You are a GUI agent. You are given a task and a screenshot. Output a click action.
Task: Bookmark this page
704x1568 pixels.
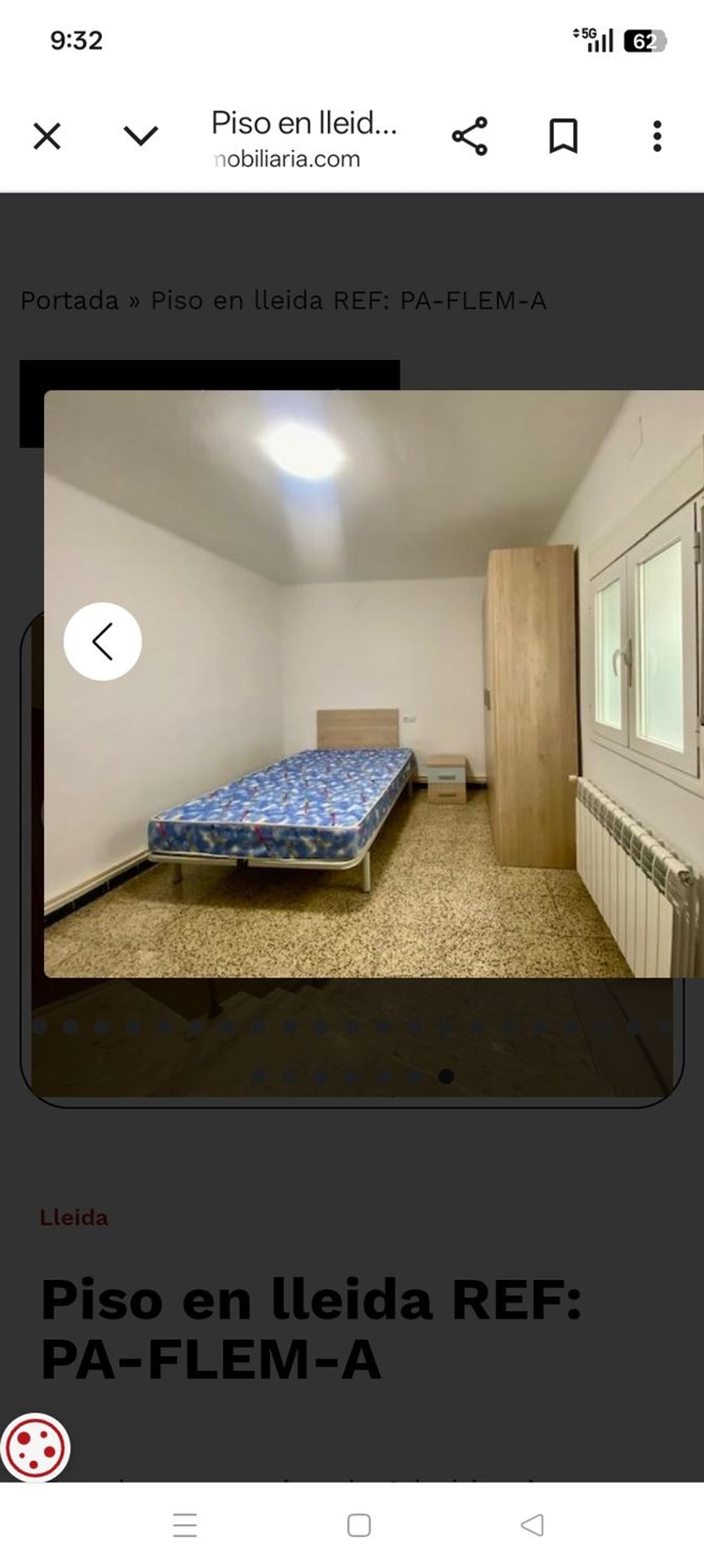(x=563, y=136)
